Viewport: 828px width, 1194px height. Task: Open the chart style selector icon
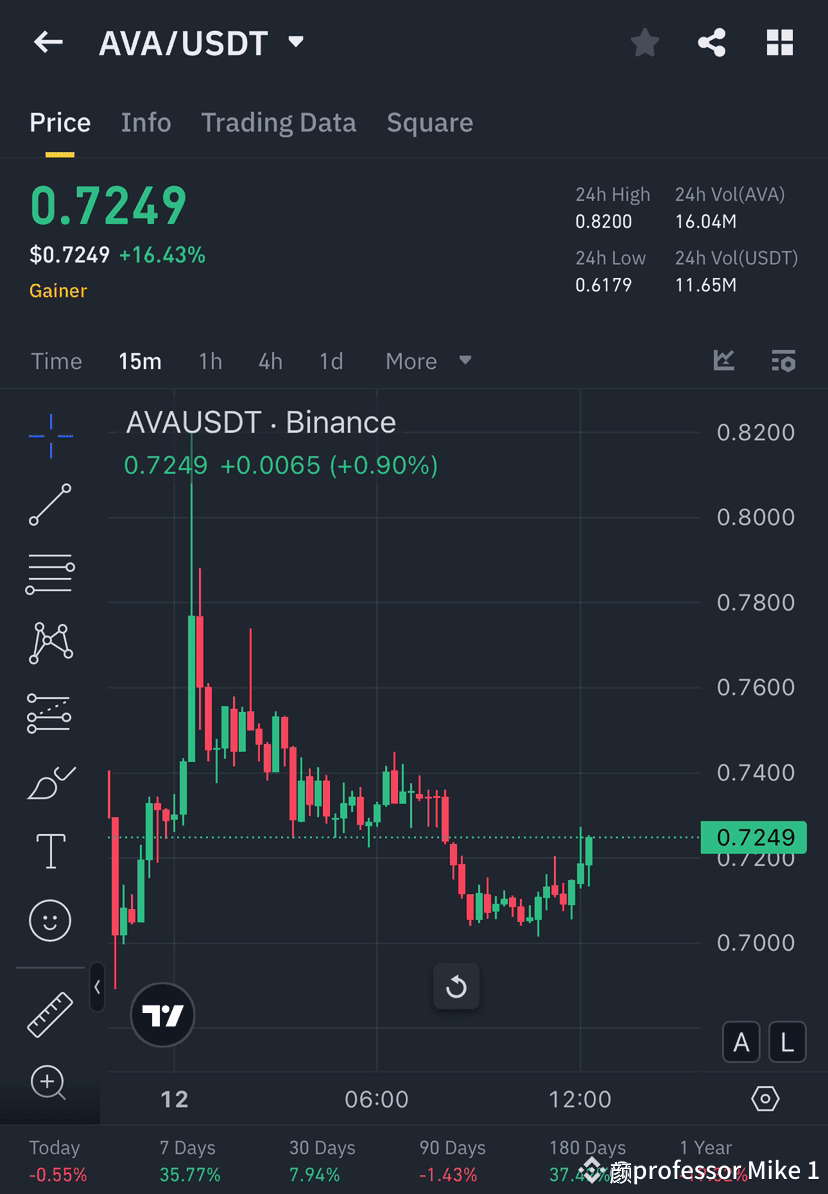coord(723,361)
